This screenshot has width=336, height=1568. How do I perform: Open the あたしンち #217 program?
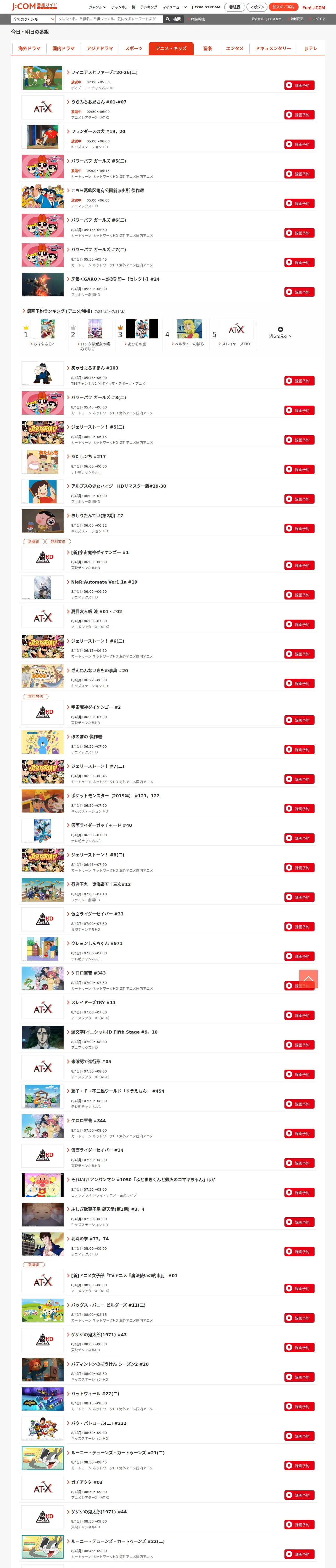pyautogui.click(x=88, y=457)
